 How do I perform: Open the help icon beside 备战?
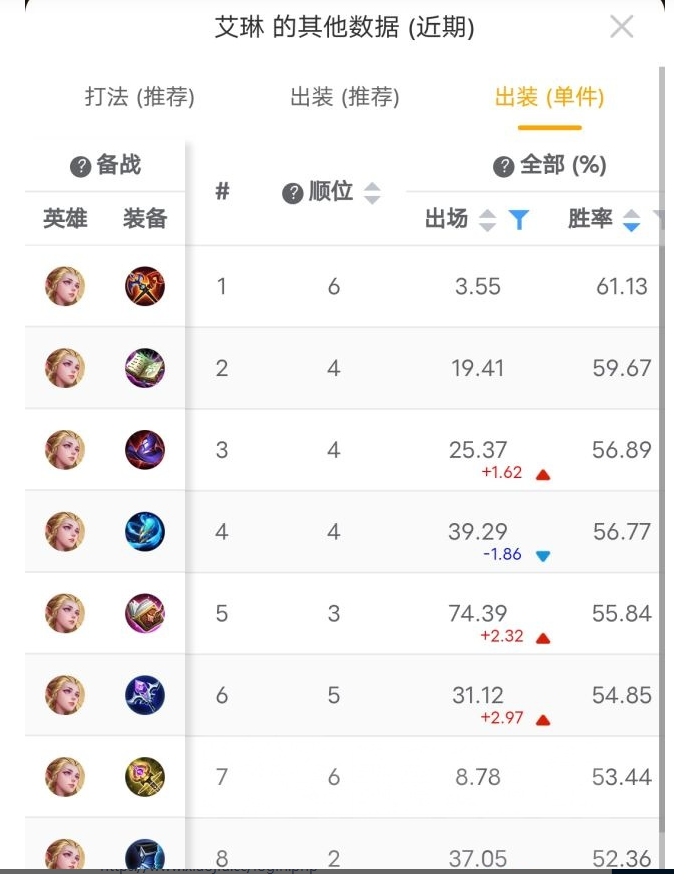pos(80,167)
